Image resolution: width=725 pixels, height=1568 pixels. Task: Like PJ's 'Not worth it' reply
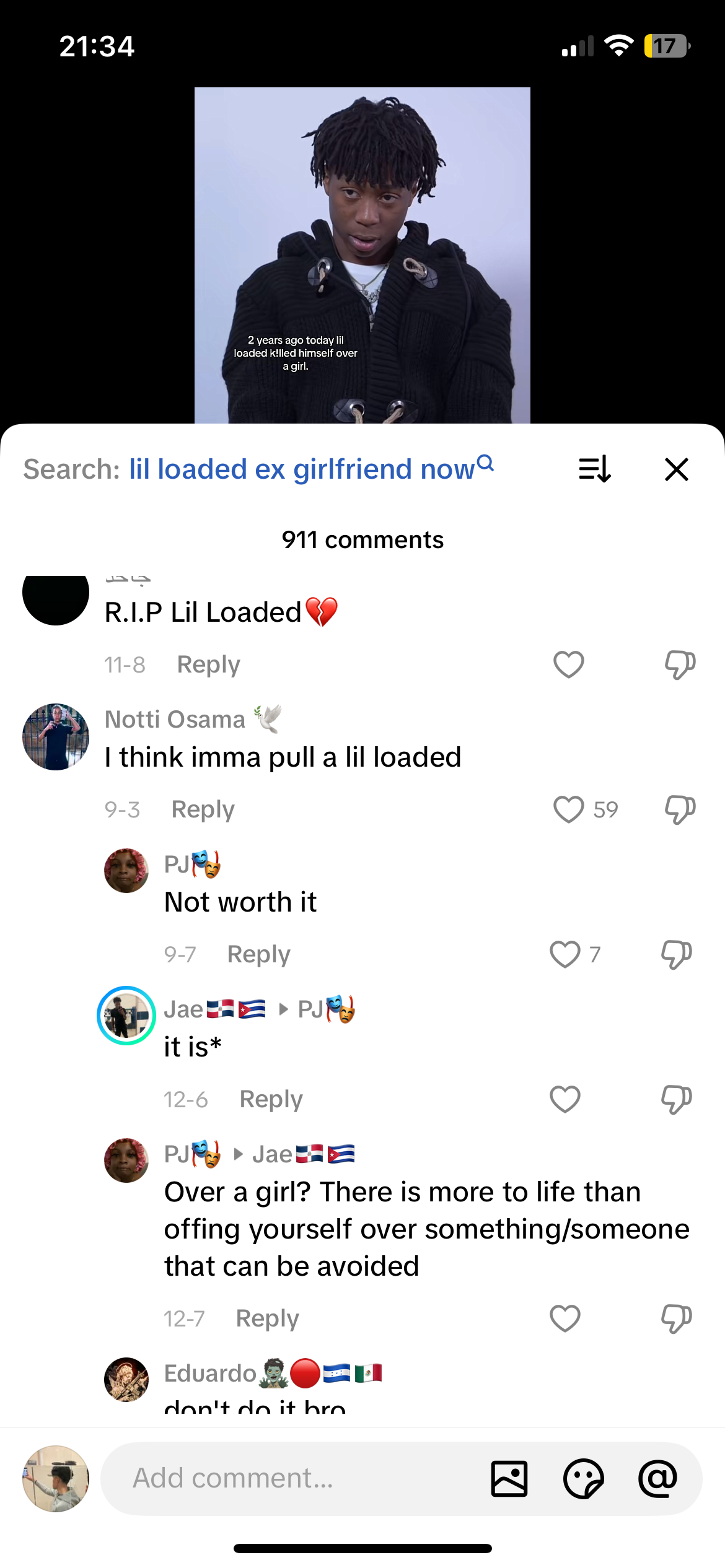[565, 954]
